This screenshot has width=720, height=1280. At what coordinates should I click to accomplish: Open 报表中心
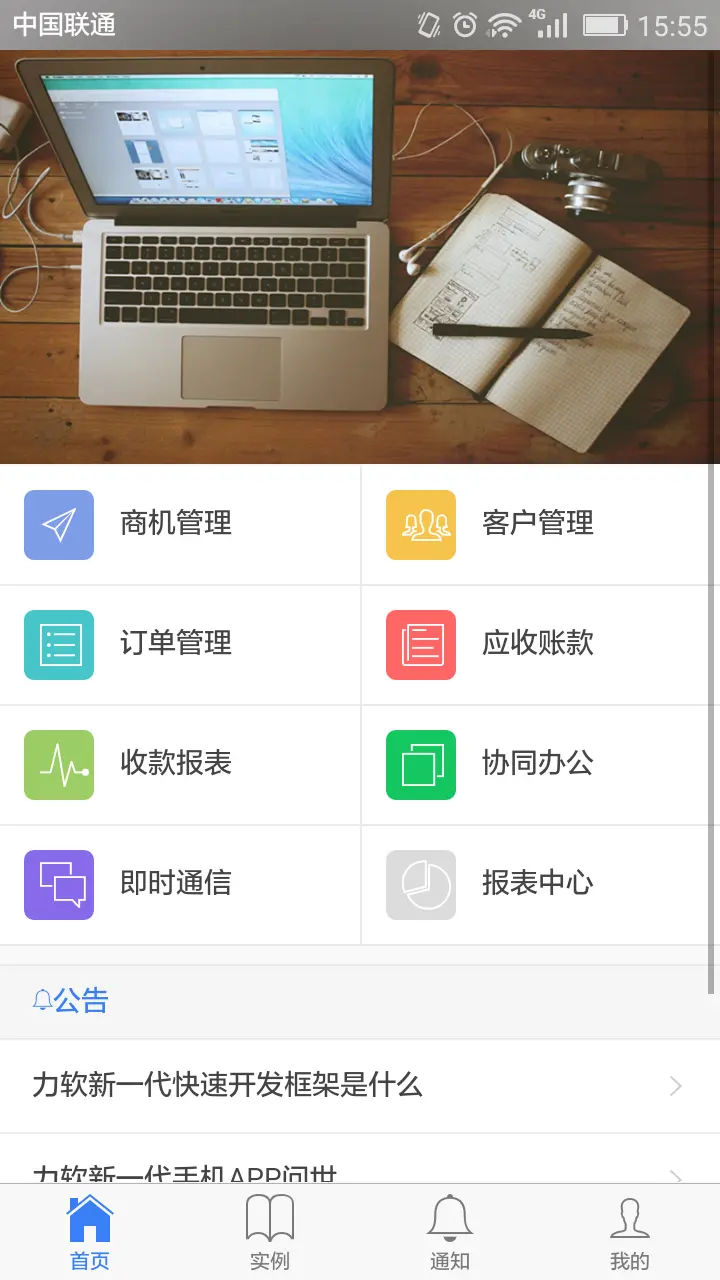540,884
